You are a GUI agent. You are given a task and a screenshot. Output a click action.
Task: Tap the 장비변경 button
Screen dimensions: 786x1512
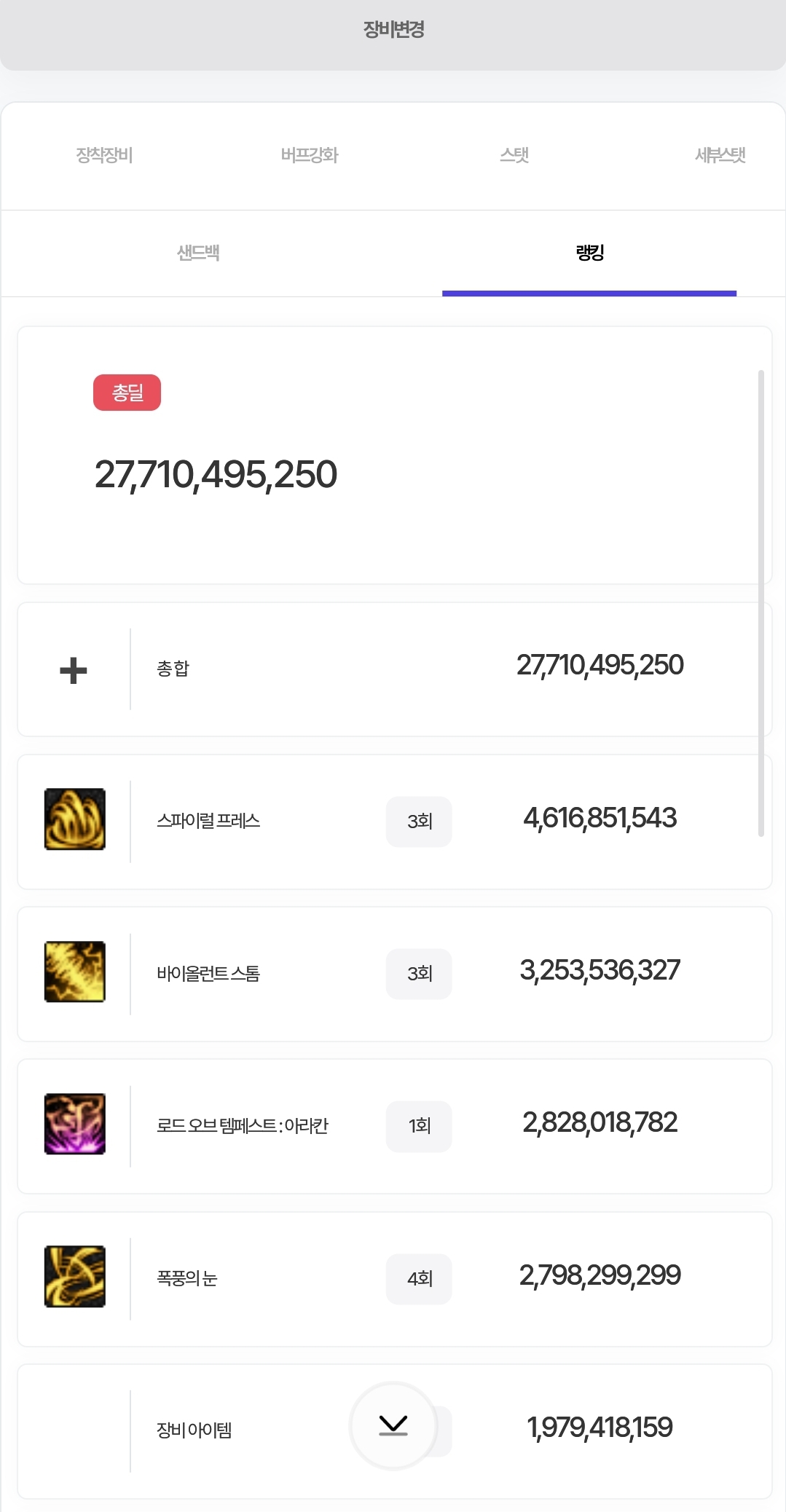393,30
